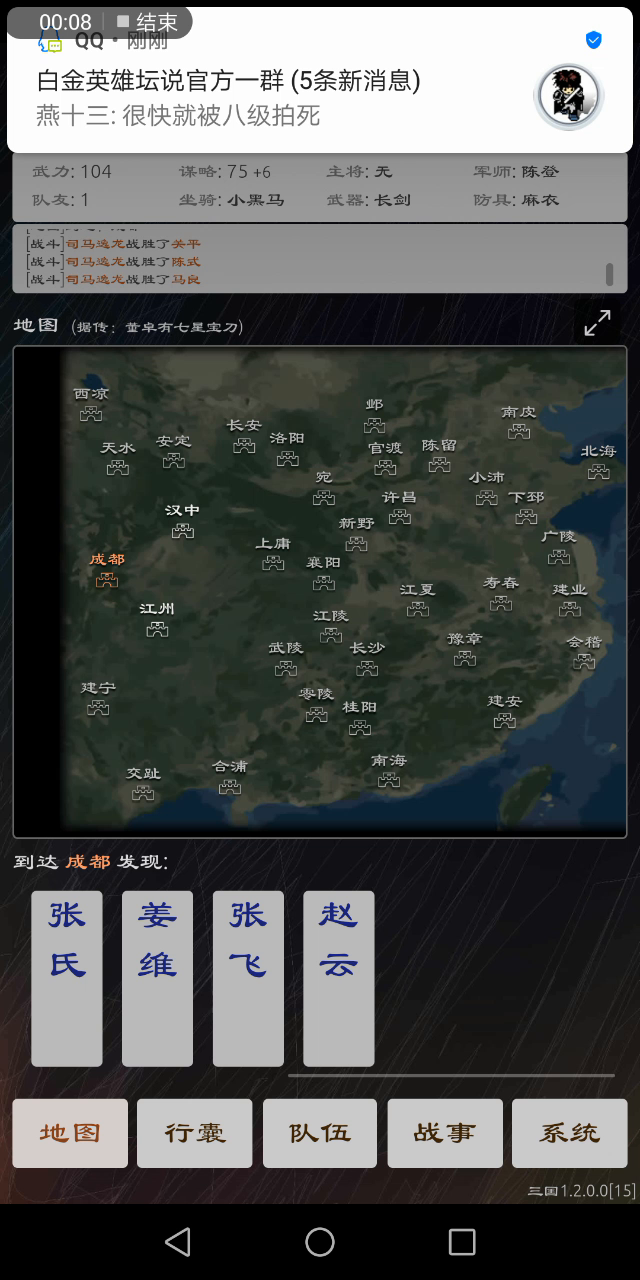Open the 系统 system tab
The width and height of the screenshot is (640, 1280).
click(x=570, y=1133)
